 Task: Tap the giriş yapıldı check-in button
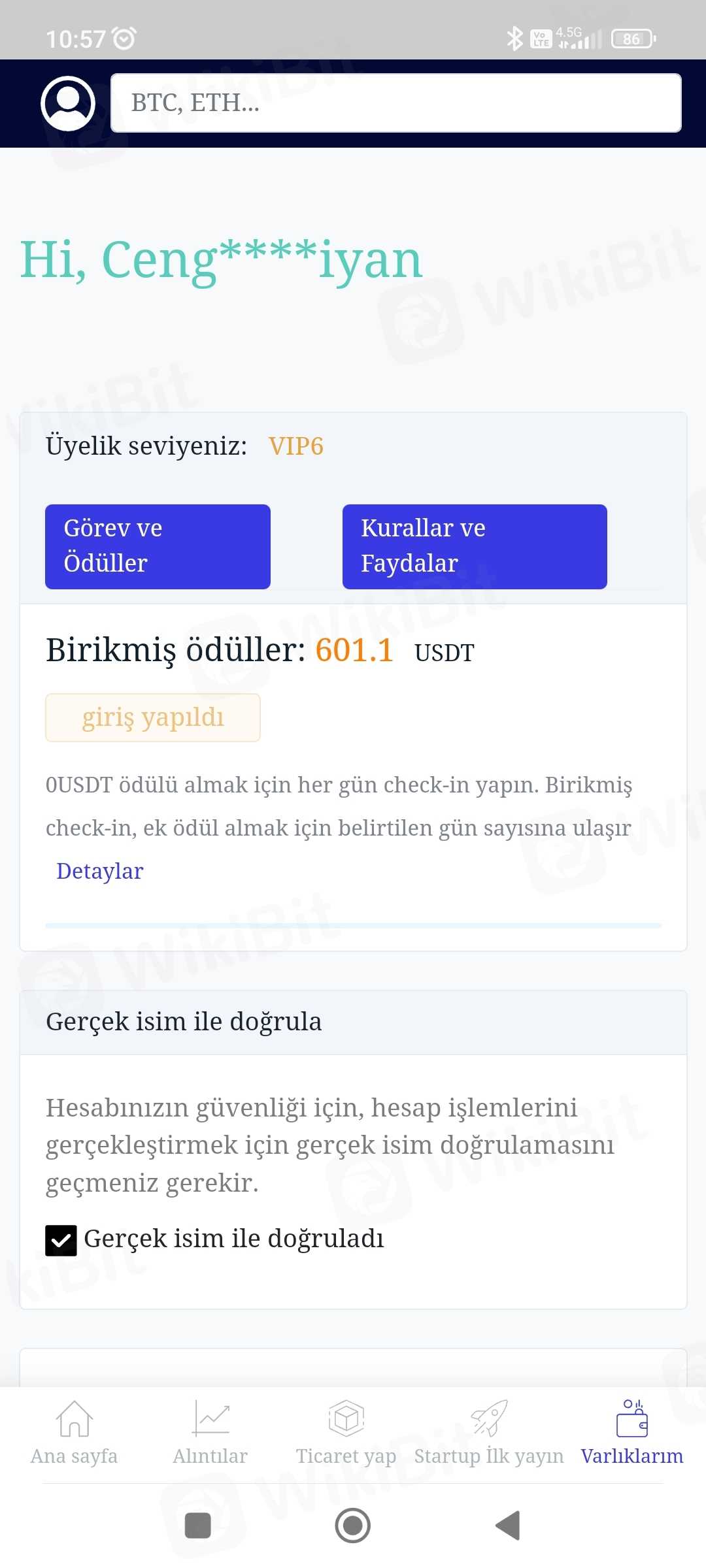pos(153,717)
